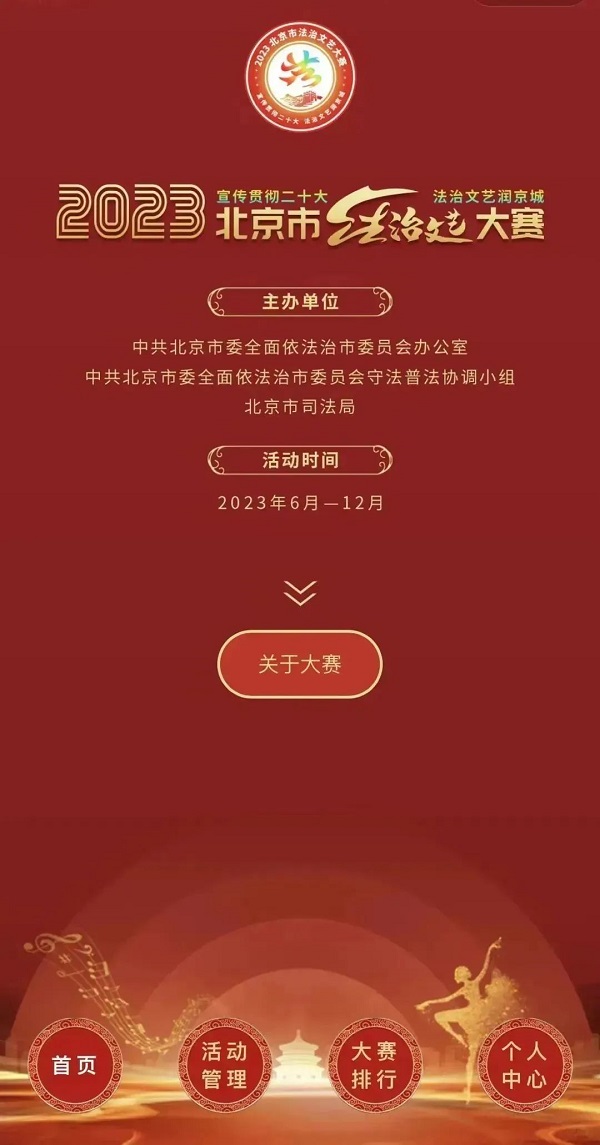View 大赛排行 rankings
The height and width of the screenshot is (1145, 600).
click(375, 1065)
